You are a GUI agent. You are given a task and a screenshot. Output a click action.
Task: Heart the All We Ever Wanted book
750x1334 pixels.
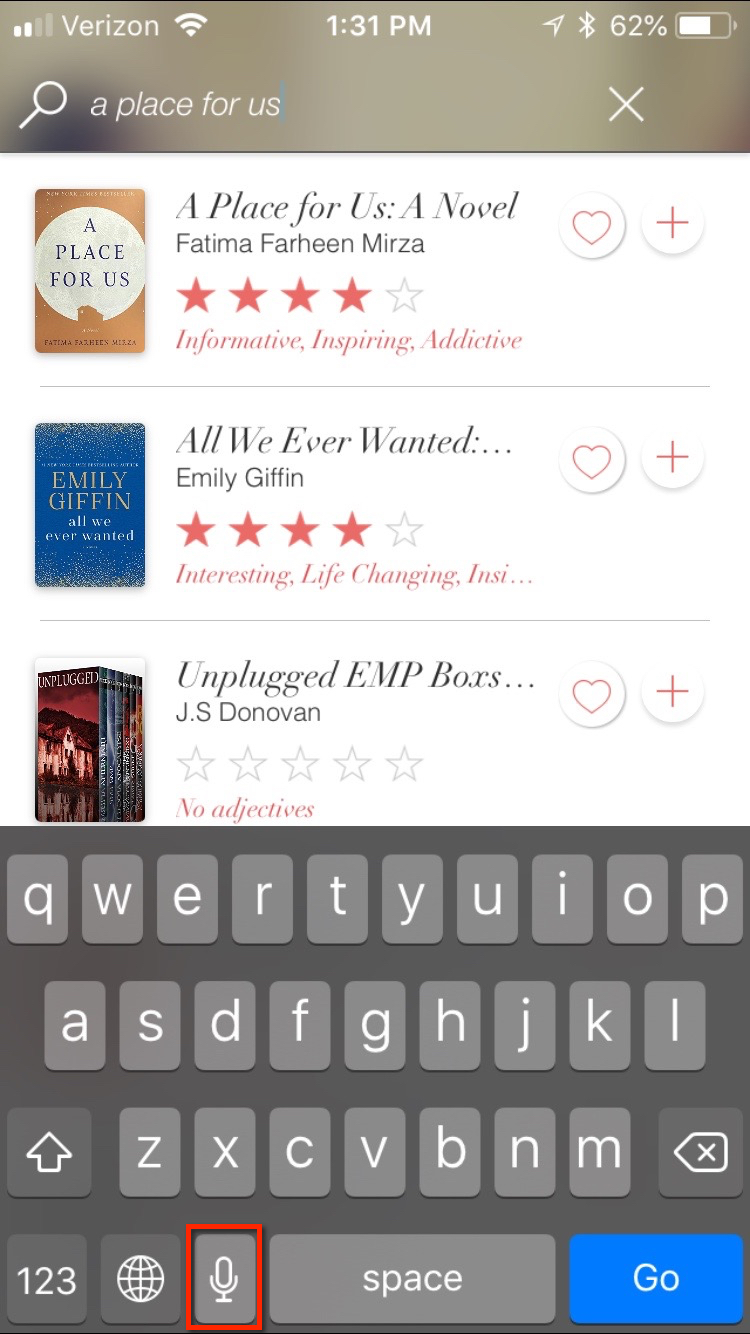(x=591, y=460)
